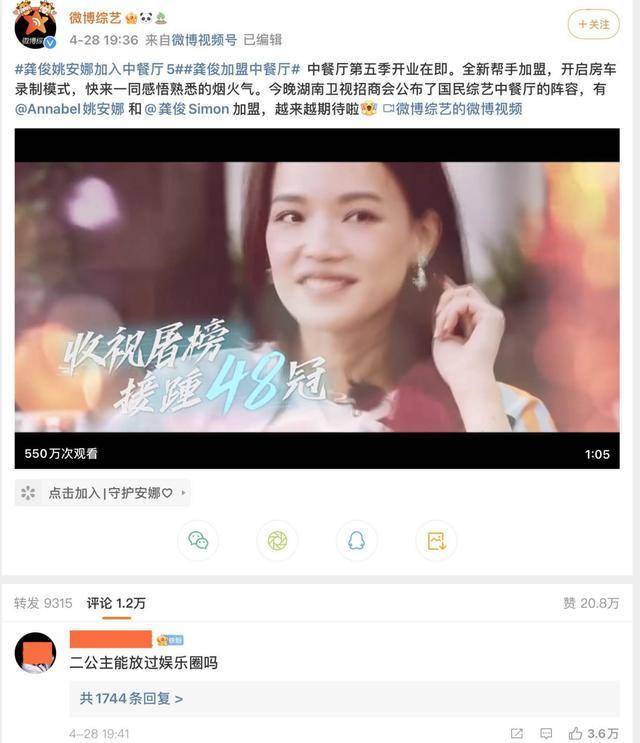Follow 微博综艺 with the +关注 button
Screen dimensions: 640x743
[593, 24]
